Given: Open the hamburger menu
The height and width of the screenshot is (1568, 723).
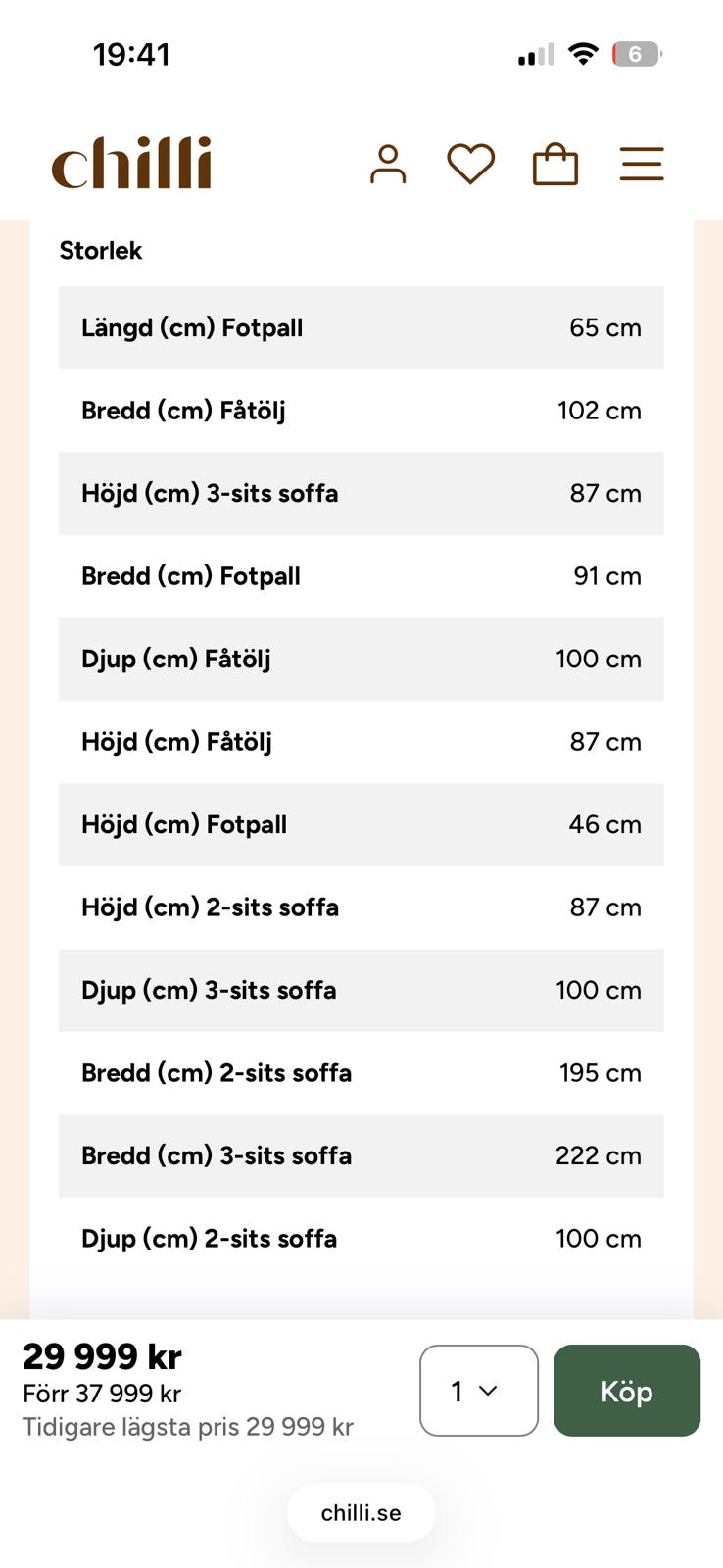Looking at the screenshot, I should click(642, 164).
